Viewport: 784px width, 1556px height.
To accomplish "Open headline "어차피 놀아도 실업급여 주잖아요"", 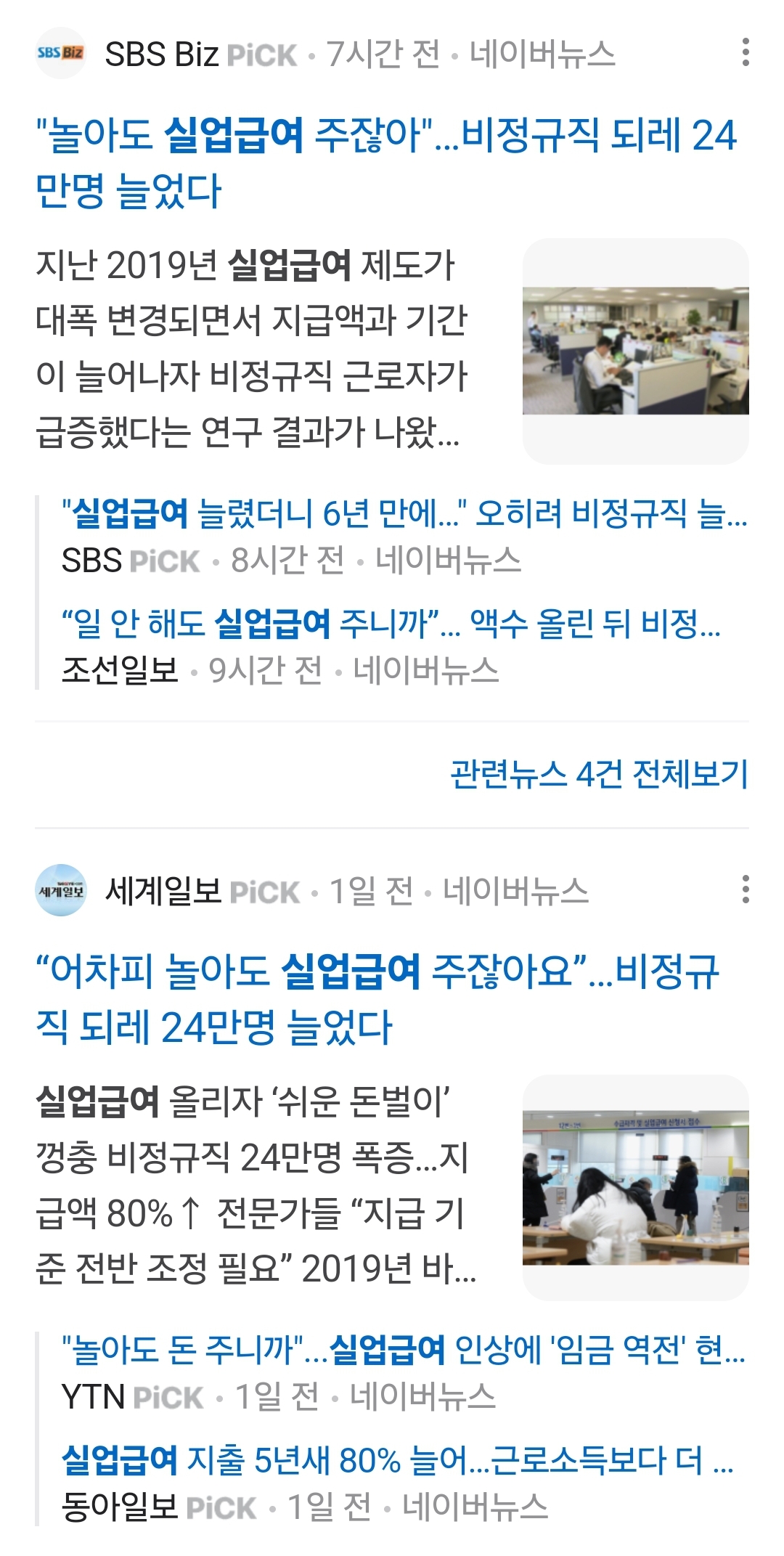I will tap(377, 998).
